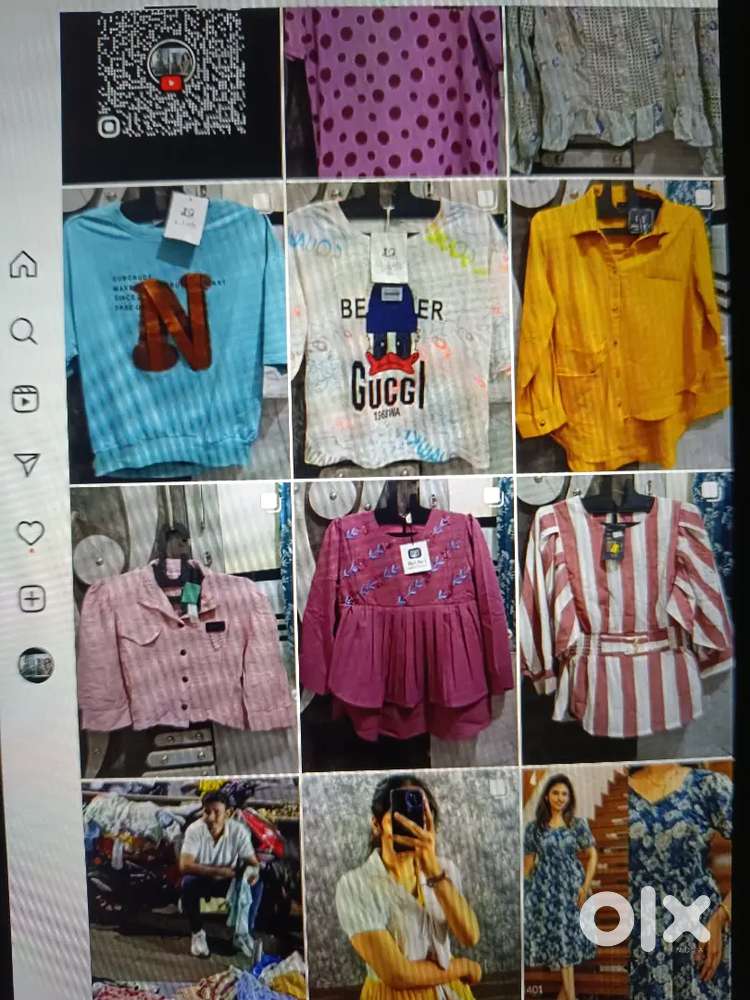Viewport: 750px width, 1000px height.
Task: Switch to the Reels section
Action: tap(25, 399)
